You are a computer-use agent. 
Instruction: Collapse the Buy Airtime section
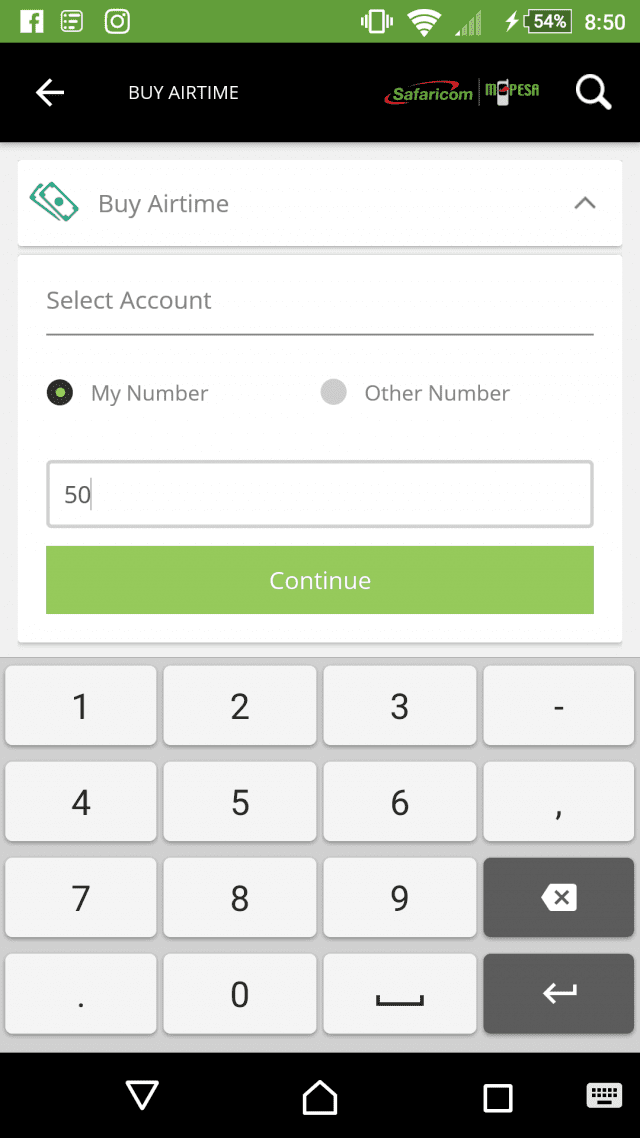[x=585, y=203]
